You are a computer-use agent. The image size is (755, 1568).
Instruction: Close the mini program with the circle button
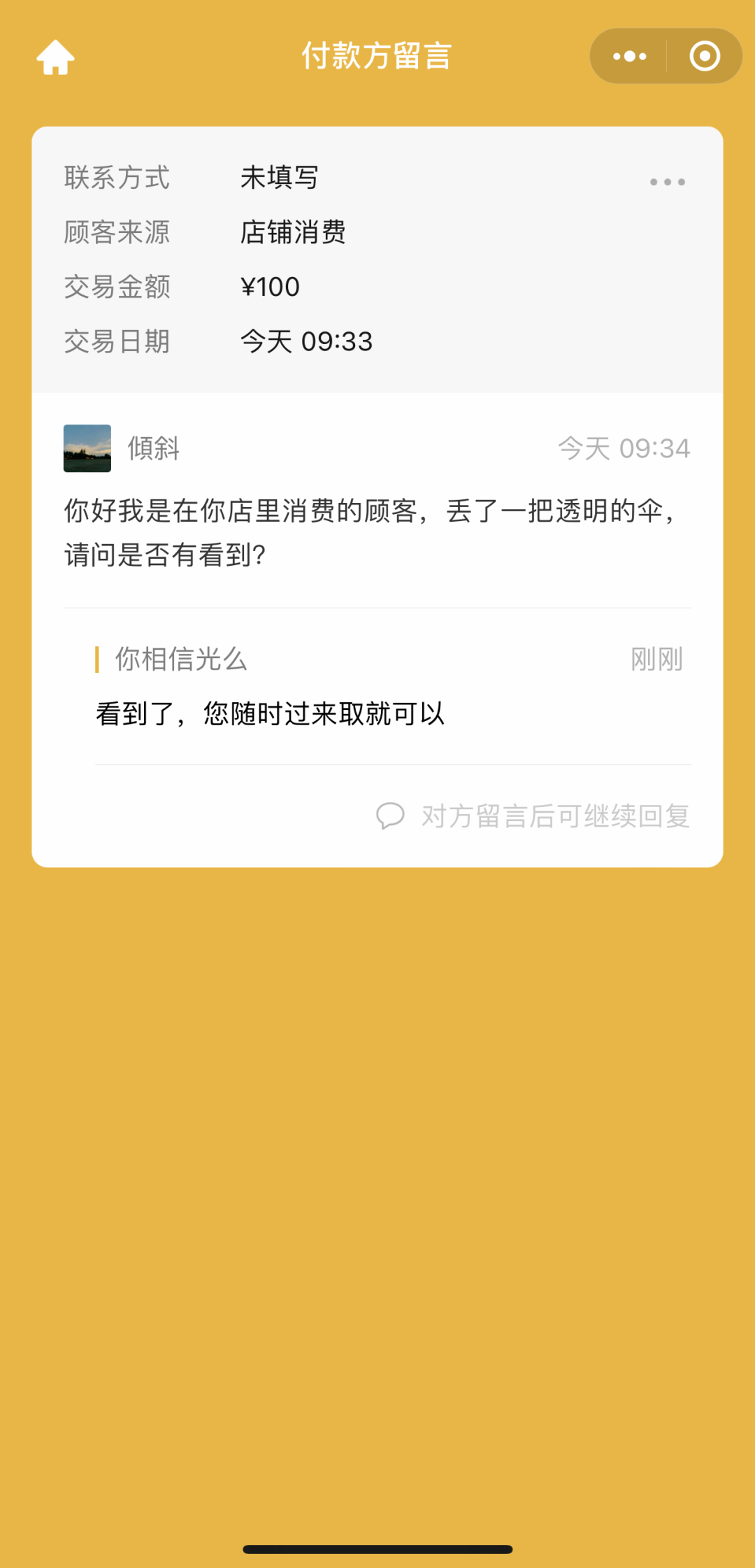(704, 57)
